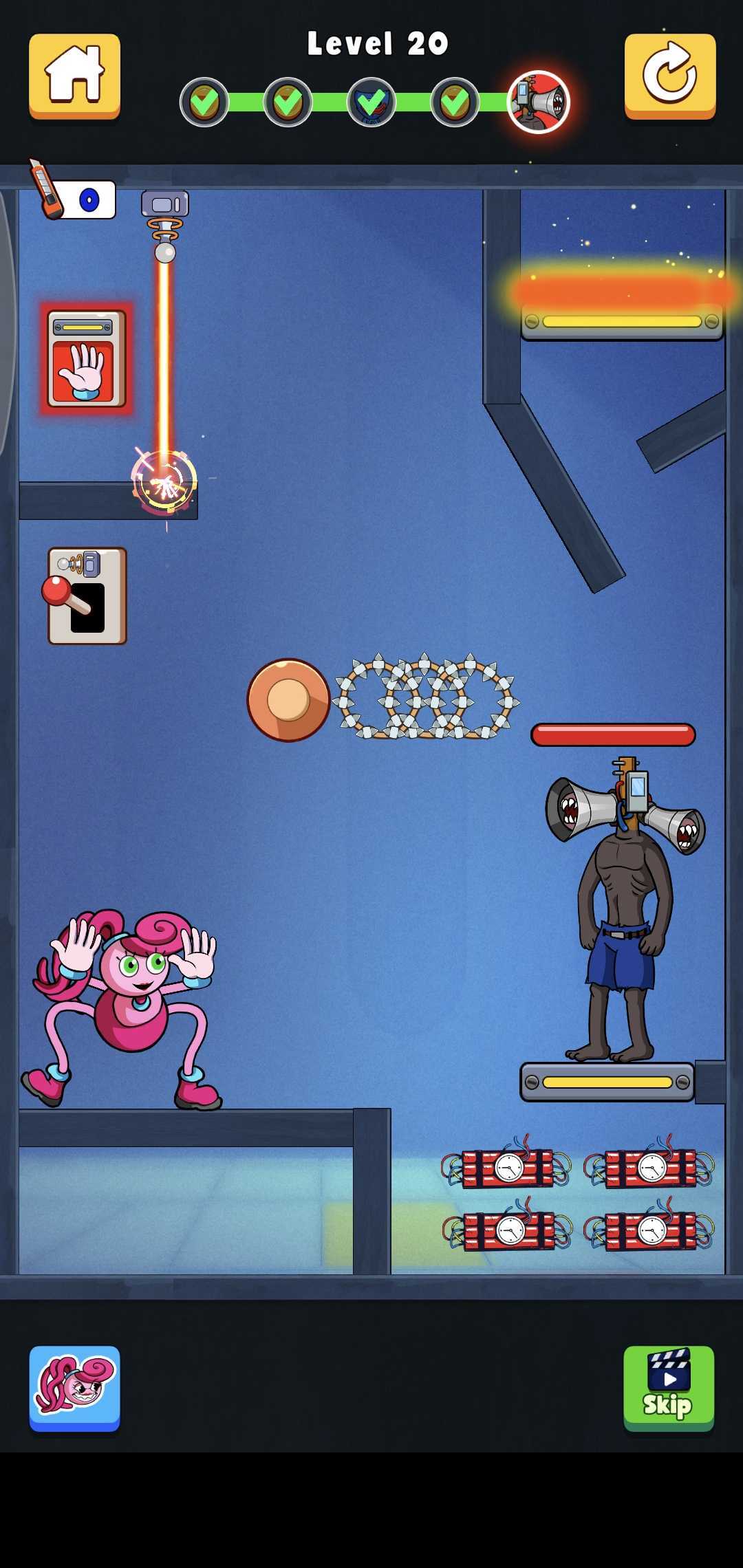Screen dimensions: 743x1568
Task: Go to the home screen via house button
Action: click(x=74, y=76)
